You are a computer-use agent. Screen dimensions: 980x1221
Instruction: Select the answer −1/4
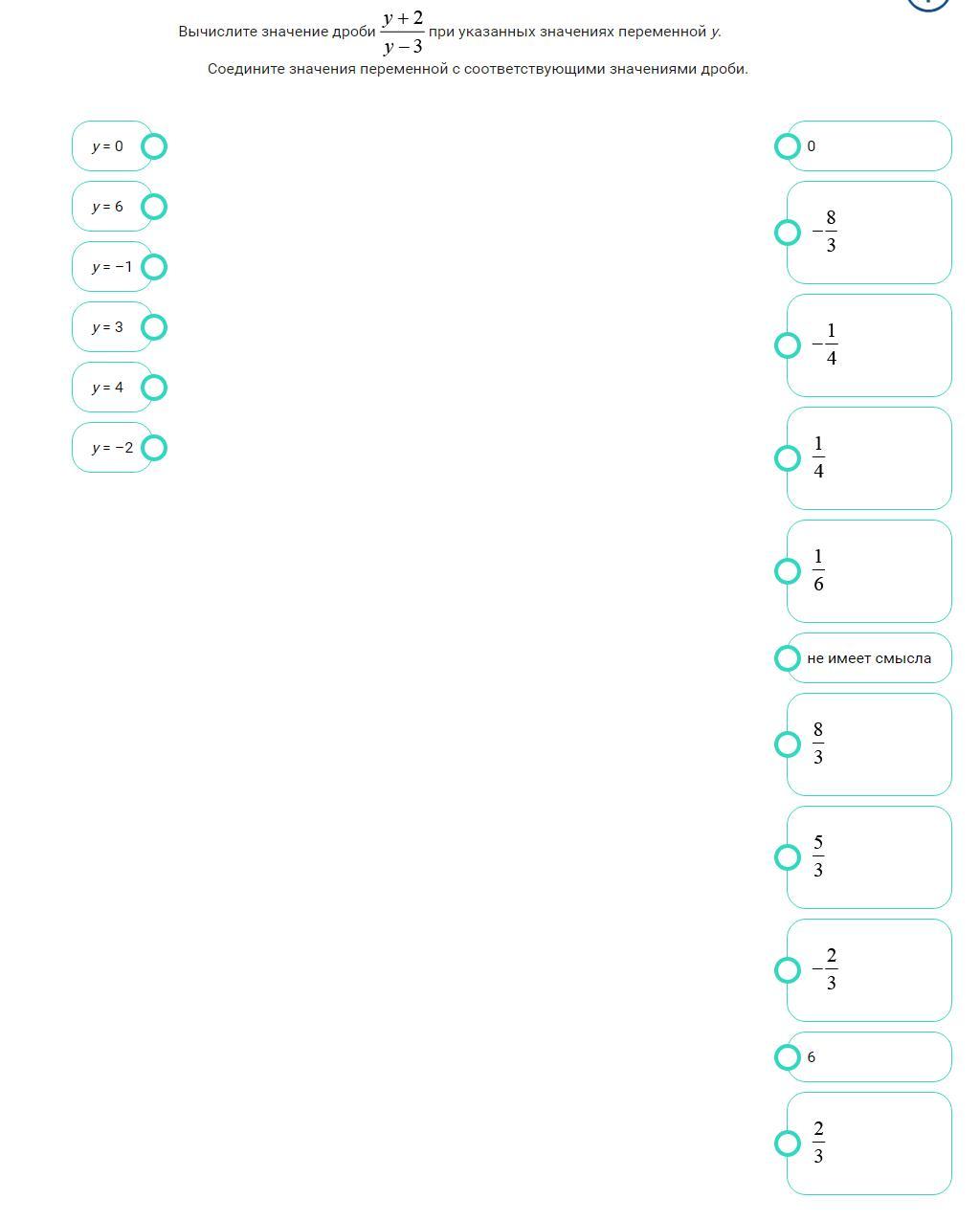(x=869, y=345)
